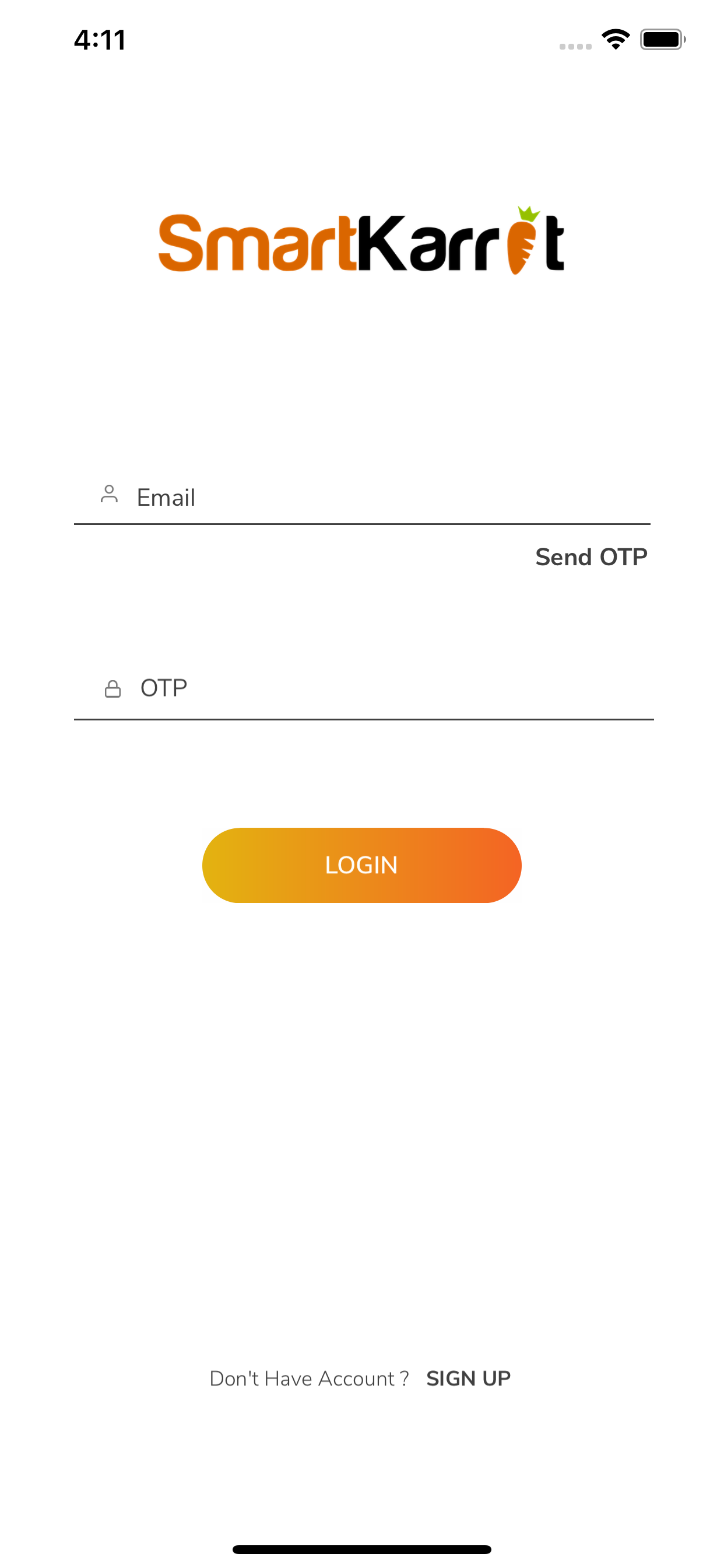
Task: Tap the Send OTP link
Action: pyautogui.click(x=592, y=556)
